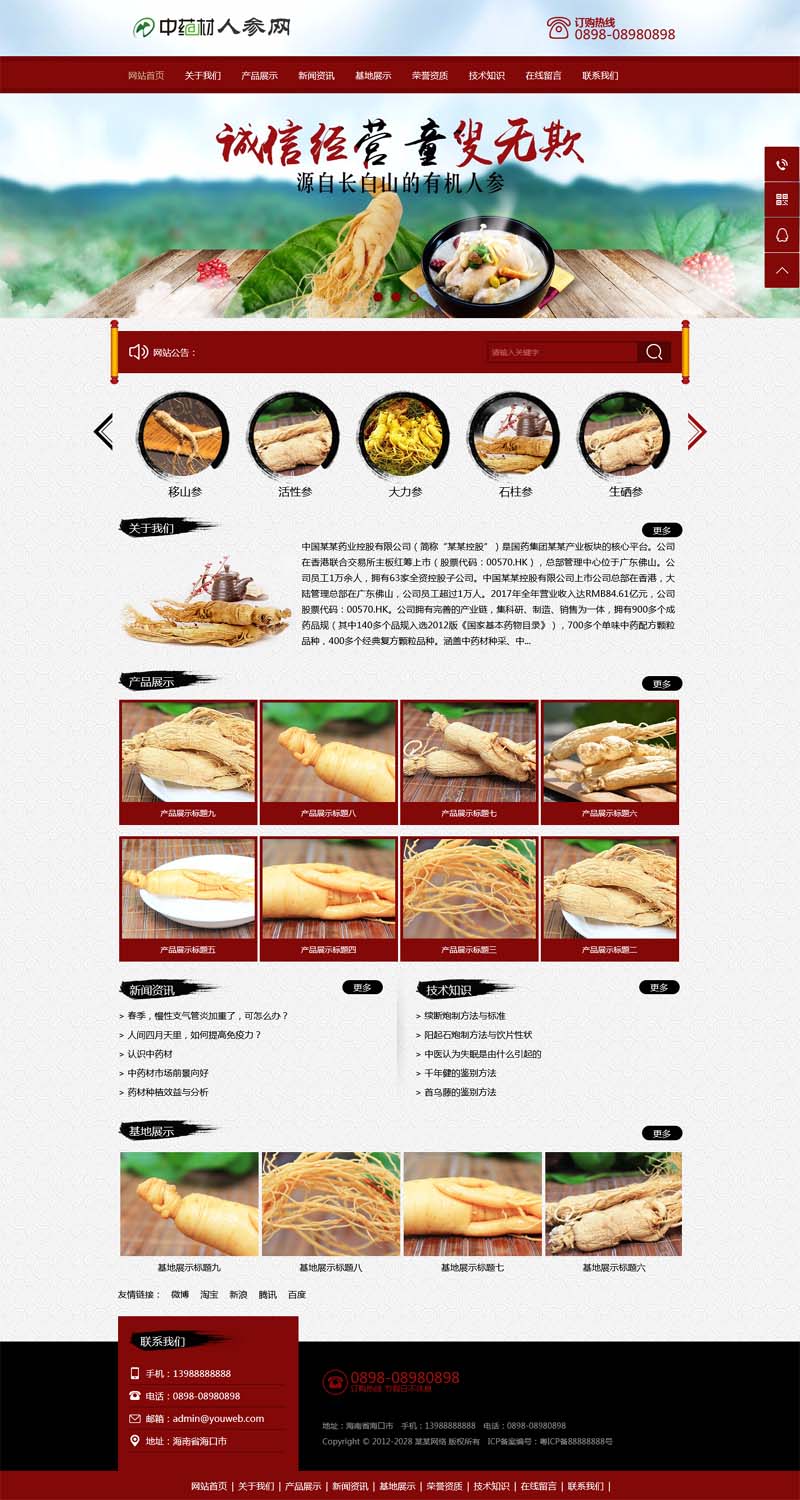Show previous items with the left carousel arrow
Viewport: 800px width, 1500px height.
coord(103,432)
